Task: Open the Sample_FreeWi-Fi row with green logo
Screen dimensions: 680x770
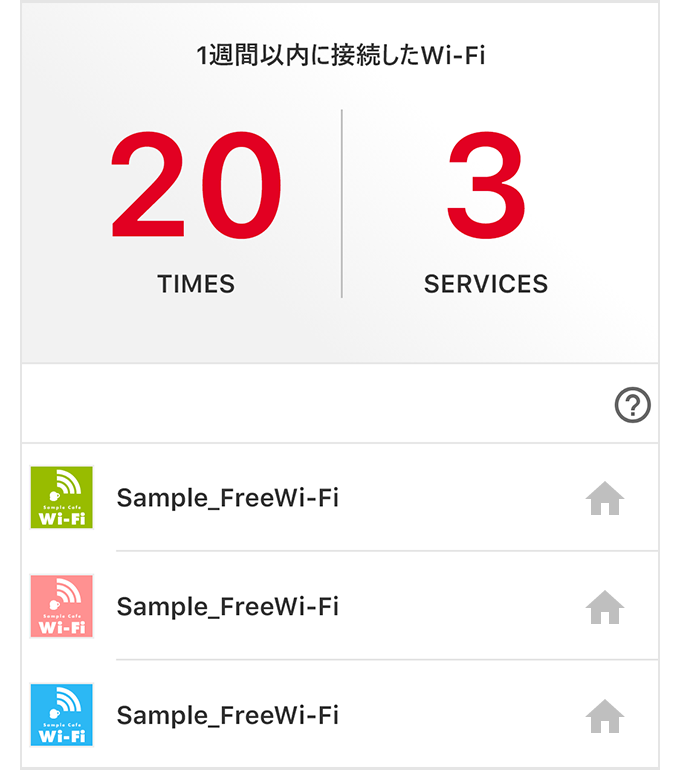Action: click(x=228, y=498)
